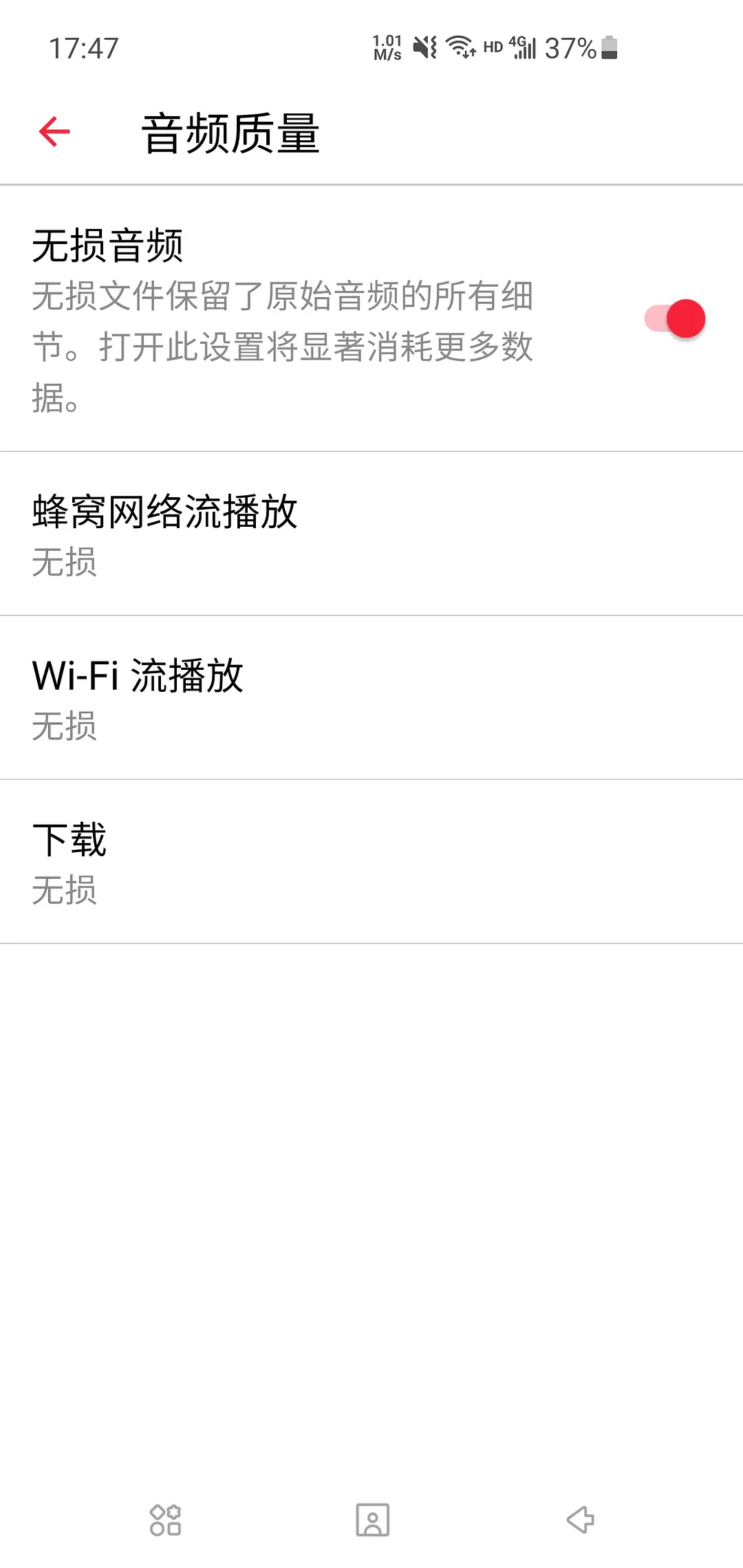The width and height of the screenshot is (743, 1568).
Task: Tap the system home button
Action: click(x=372, y=1519)
